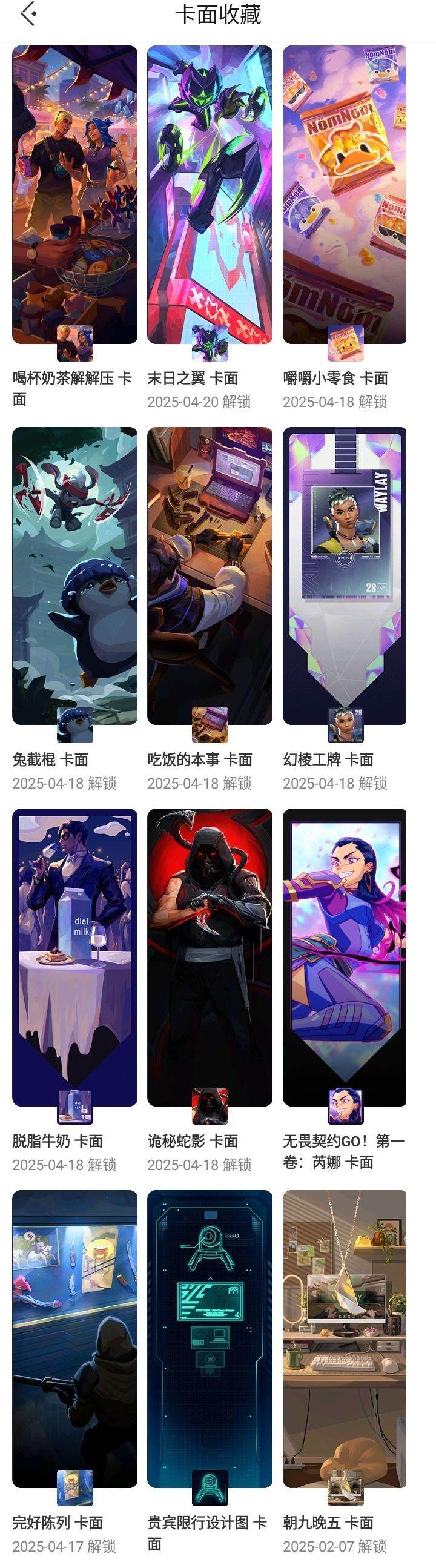The width and height of the screenshot is (436, 1568).
Task: Open the 末日之翼 card
Action: pyautogui.click(x=210, y=195)
